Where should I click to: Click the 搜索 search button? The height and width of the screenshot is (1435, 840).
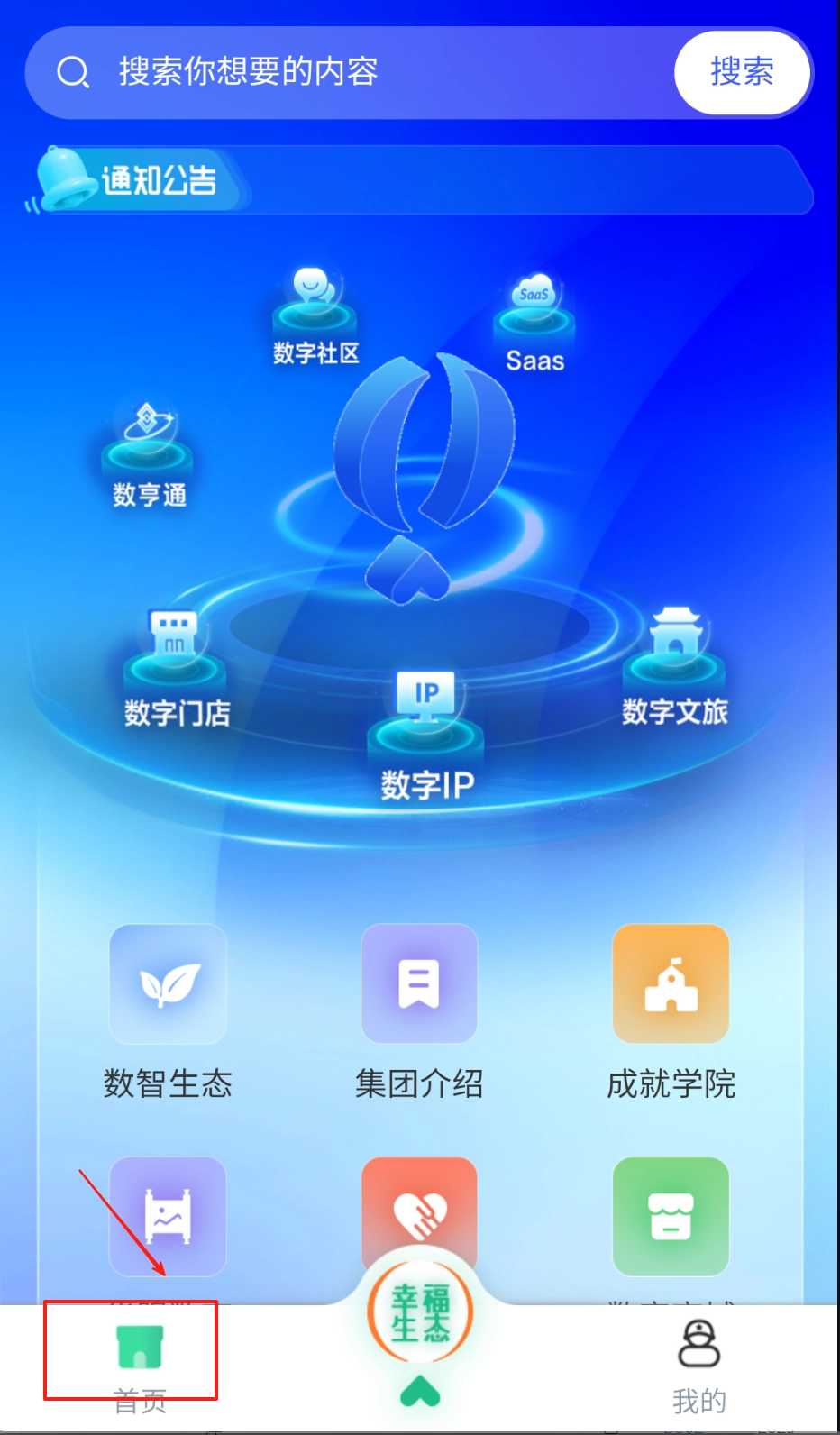click(742, 72)
